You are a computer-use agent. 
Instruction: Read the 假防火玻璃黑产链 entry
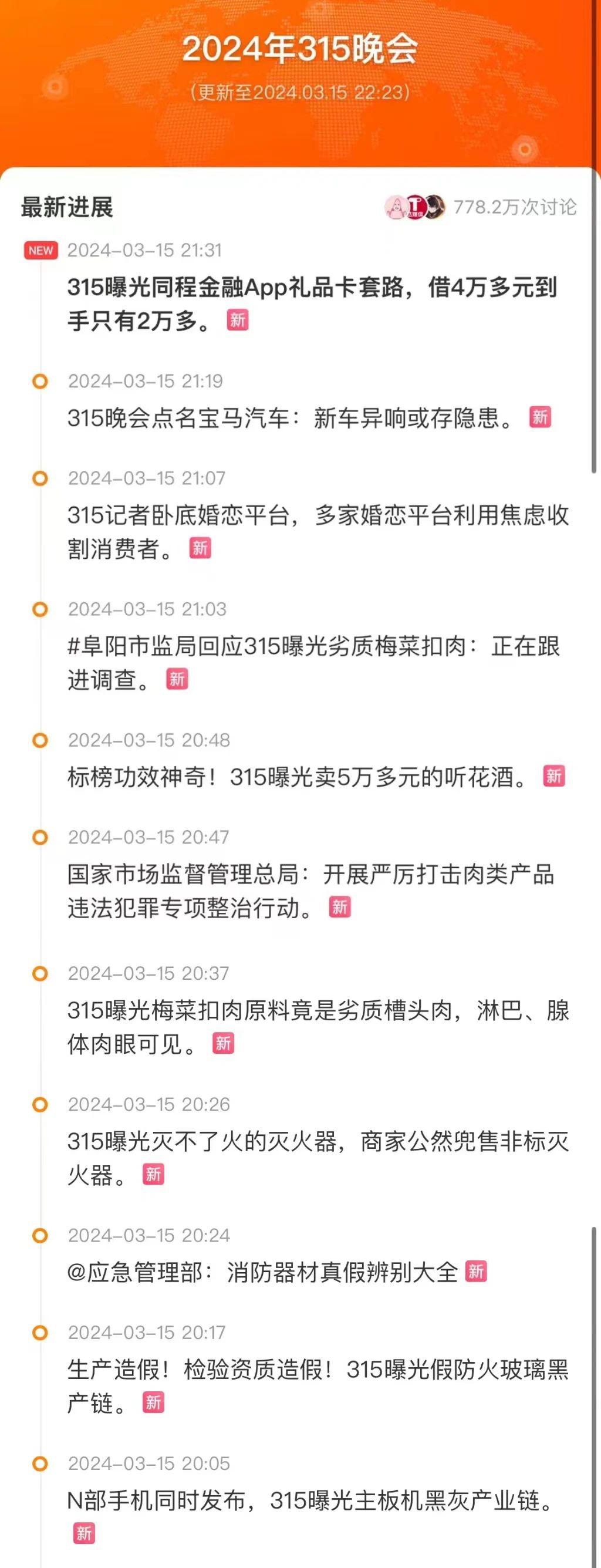318,1386
